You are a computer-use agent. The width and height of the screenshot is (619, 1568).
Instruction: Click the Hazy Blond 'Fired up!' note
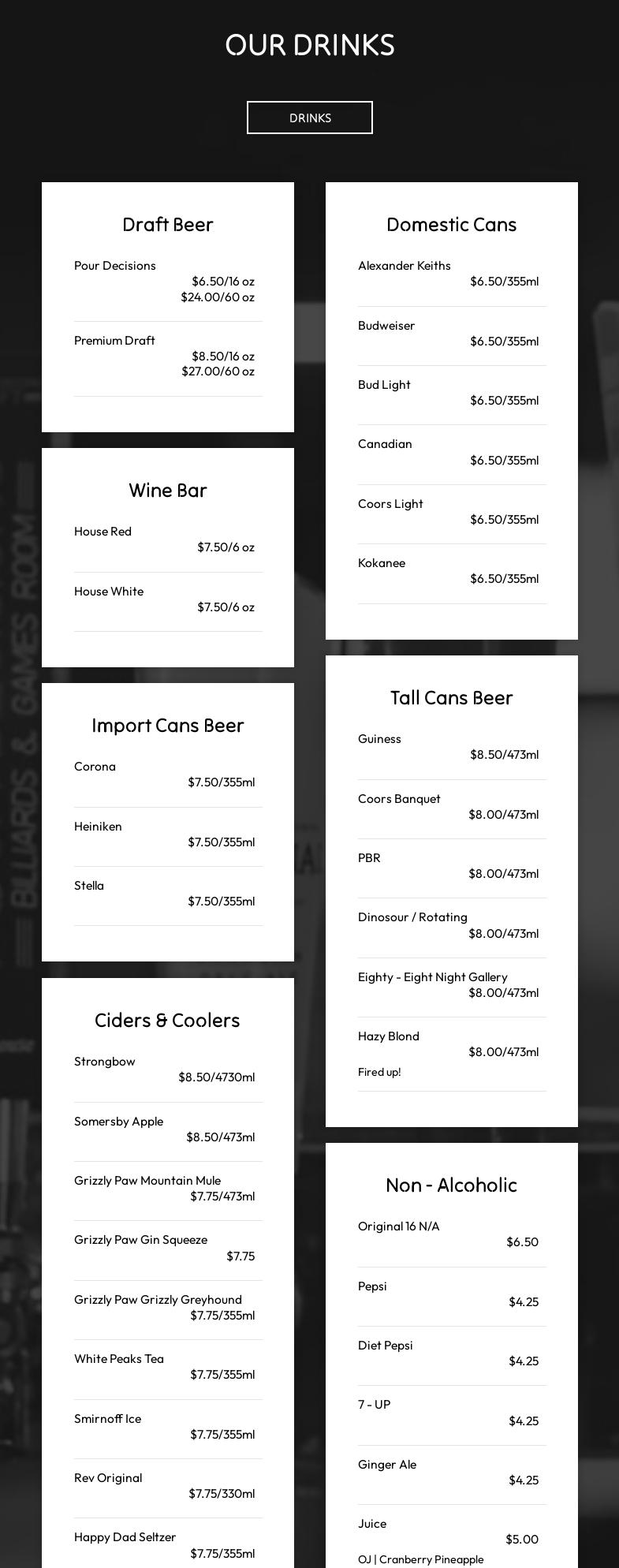pyautogui.click(x=379, y=1072)
